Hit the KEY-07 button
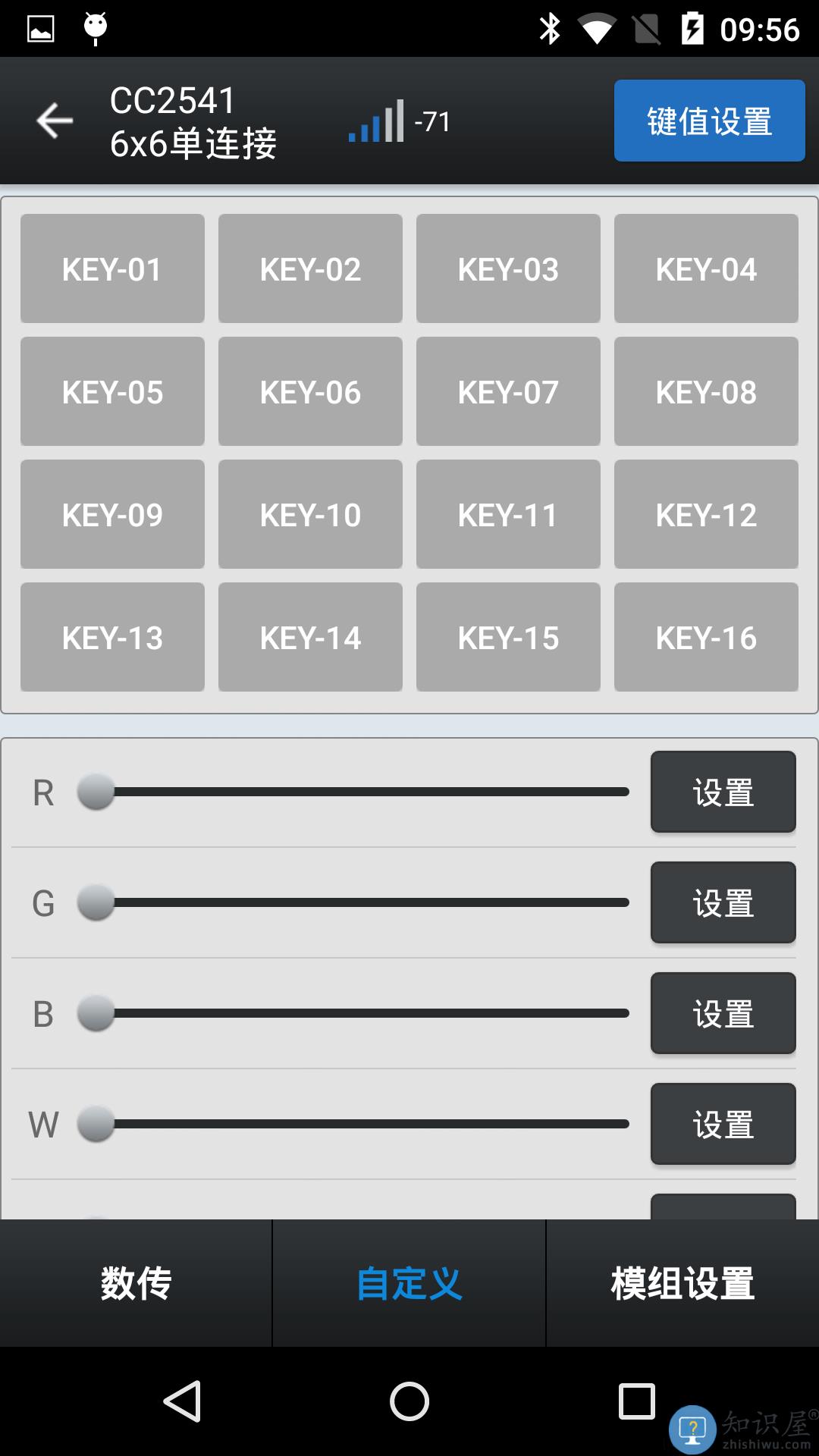Viewport: 819px width, 1456px height. point(508,391)
